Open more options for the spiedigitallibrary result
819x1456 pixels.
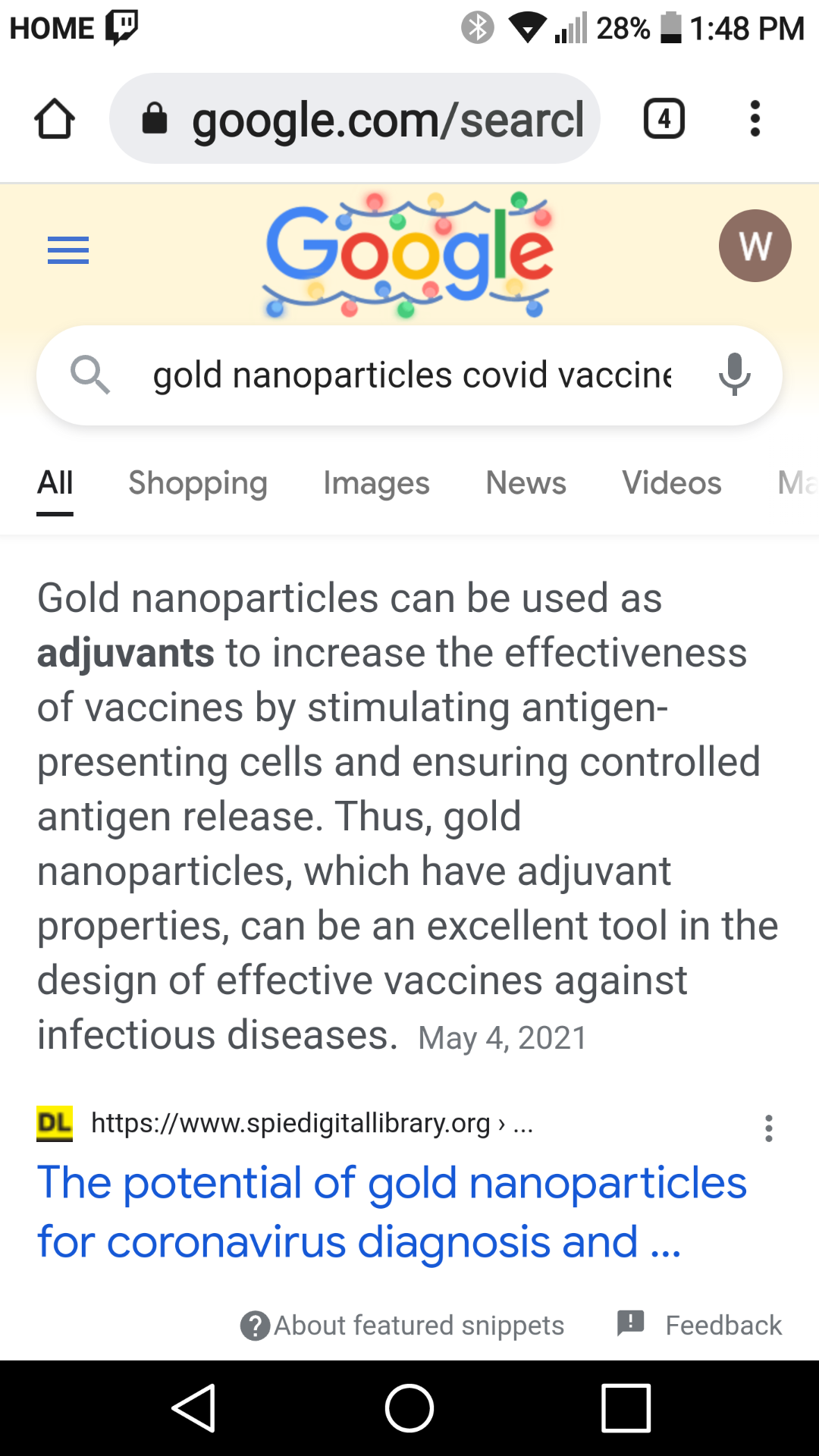point(768,1128)
